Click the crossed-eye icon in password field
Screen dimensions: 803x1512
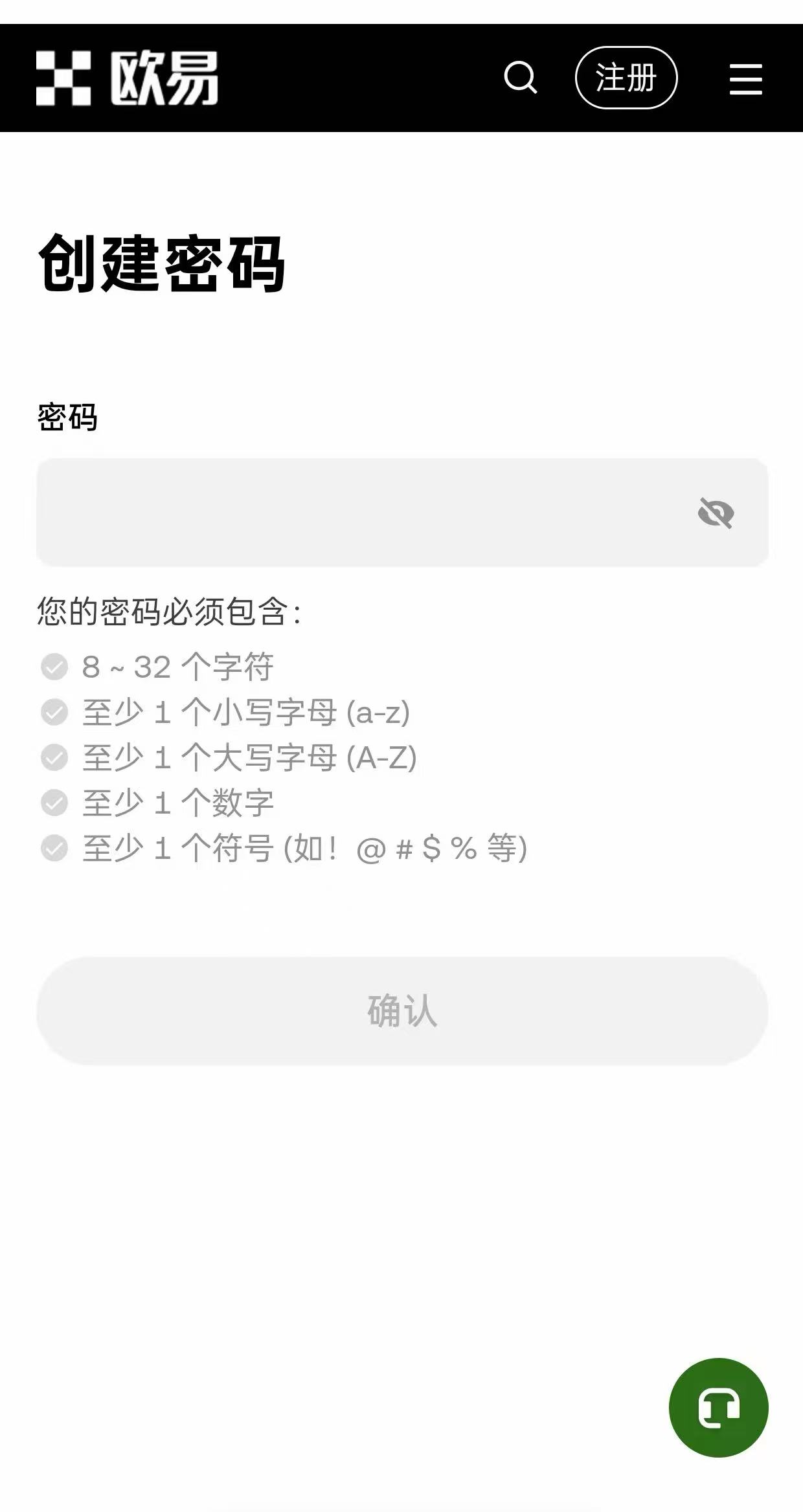point(716,513)
